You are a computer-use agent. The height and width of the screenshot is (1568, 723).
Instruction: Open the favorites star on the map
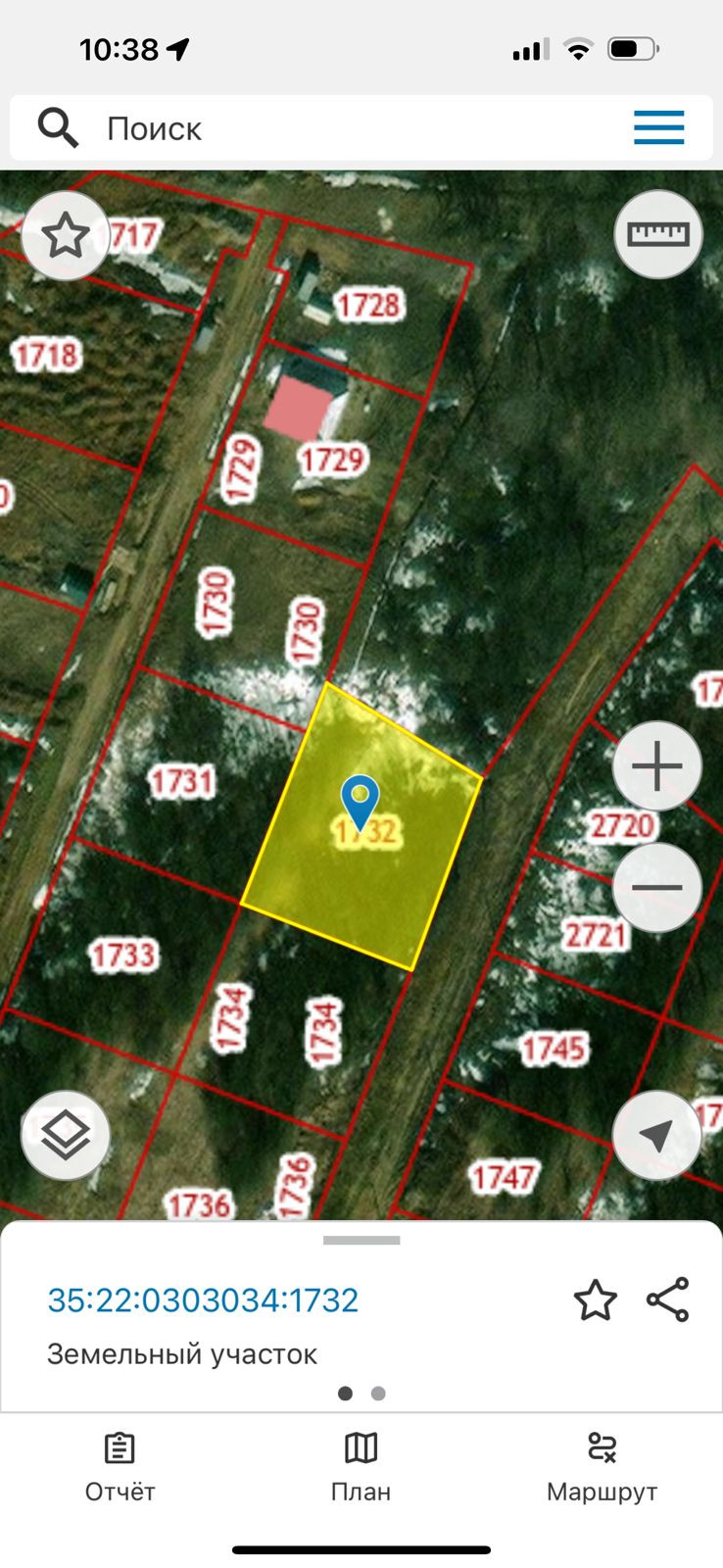pyautogui.click(x=66, y=236)
